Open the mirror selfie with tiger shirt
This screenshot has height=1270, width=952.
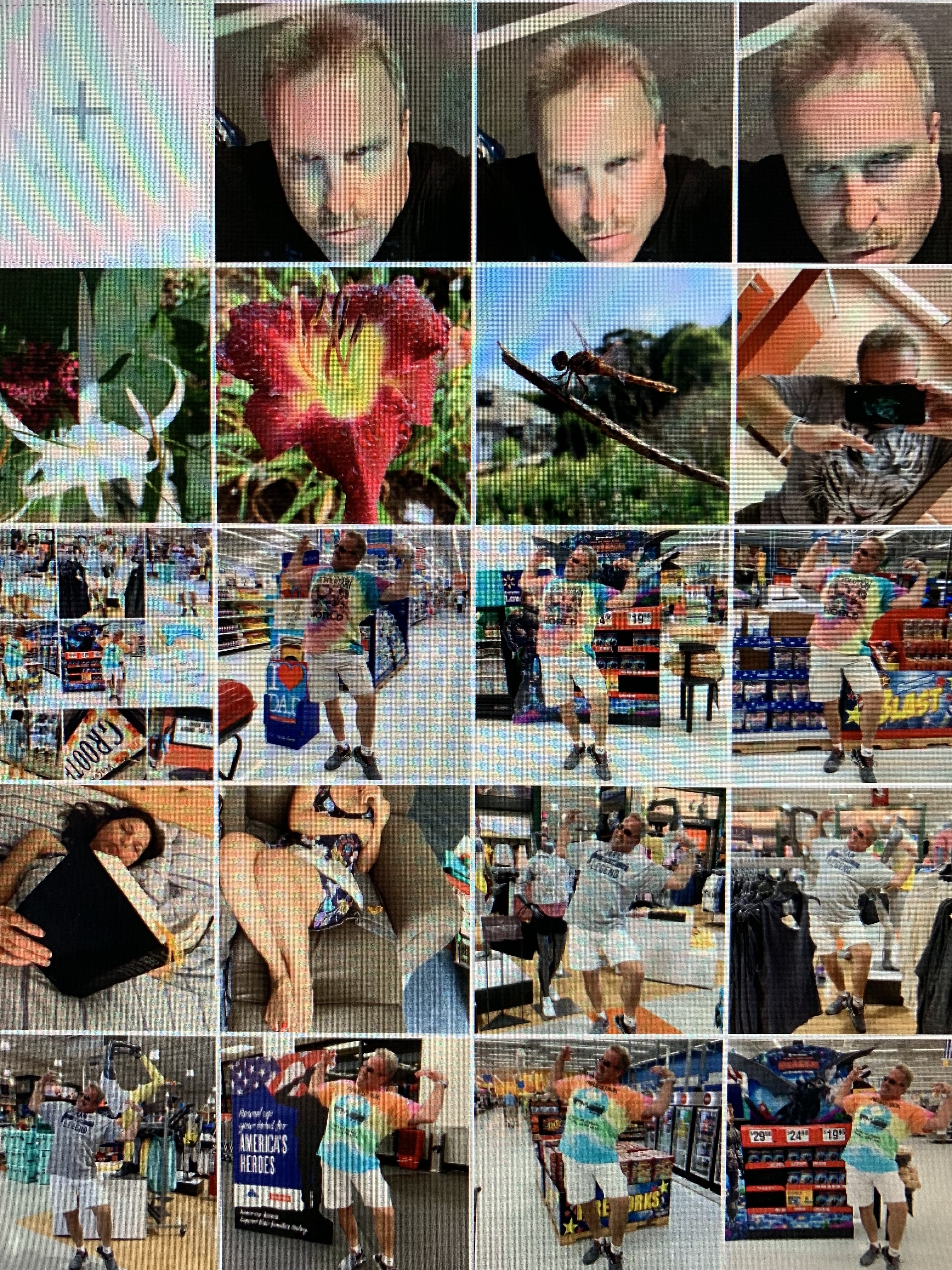pyautogui.click(x=843, y=396)
